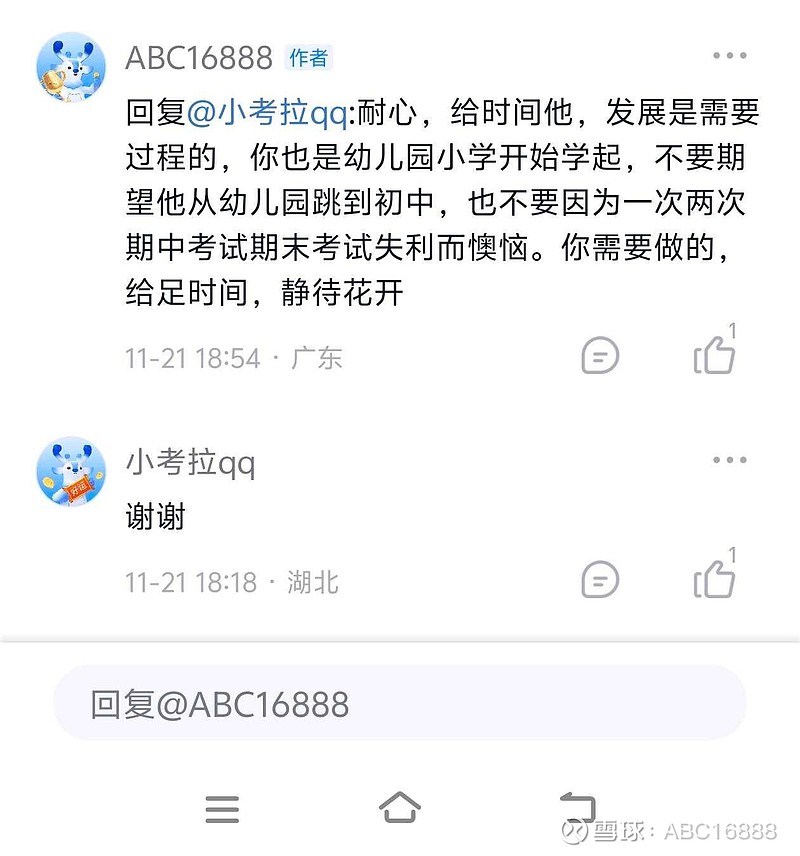Click the username 小考拉qq
Viewport: 800px width, 856px height.
[x=188, y=464]
